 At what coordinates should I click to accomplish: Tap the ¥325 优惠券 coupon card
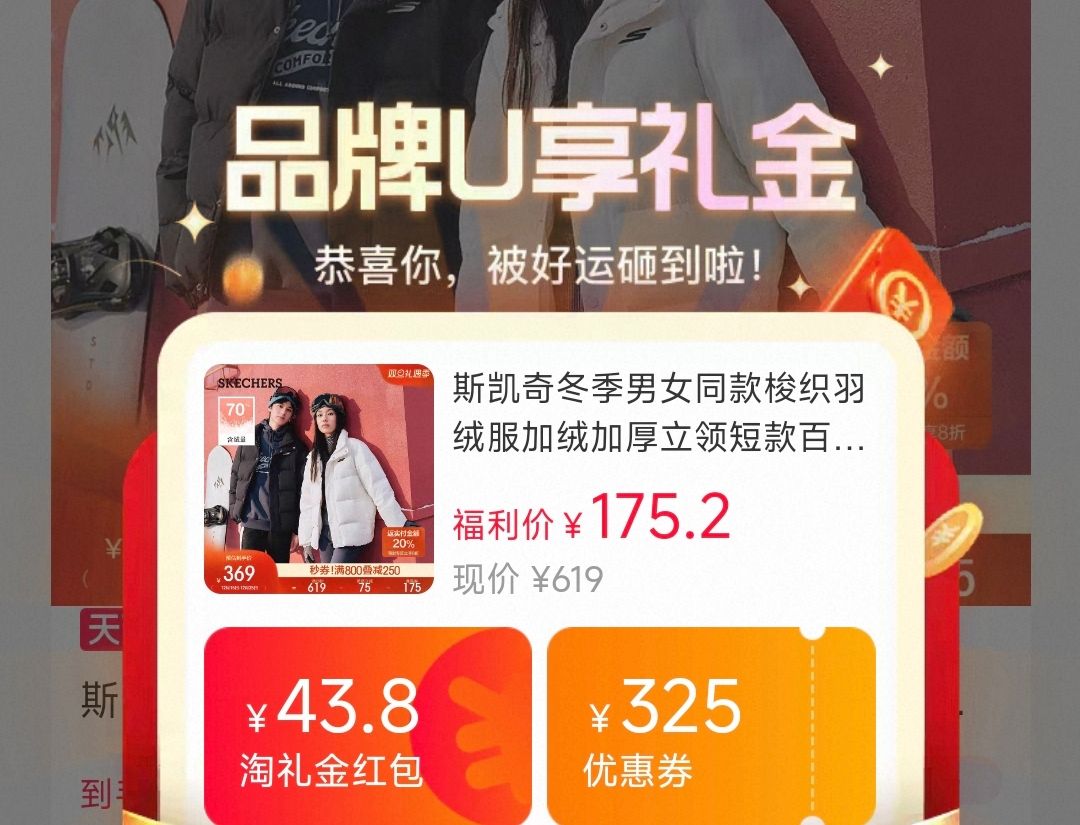[712, 726]
